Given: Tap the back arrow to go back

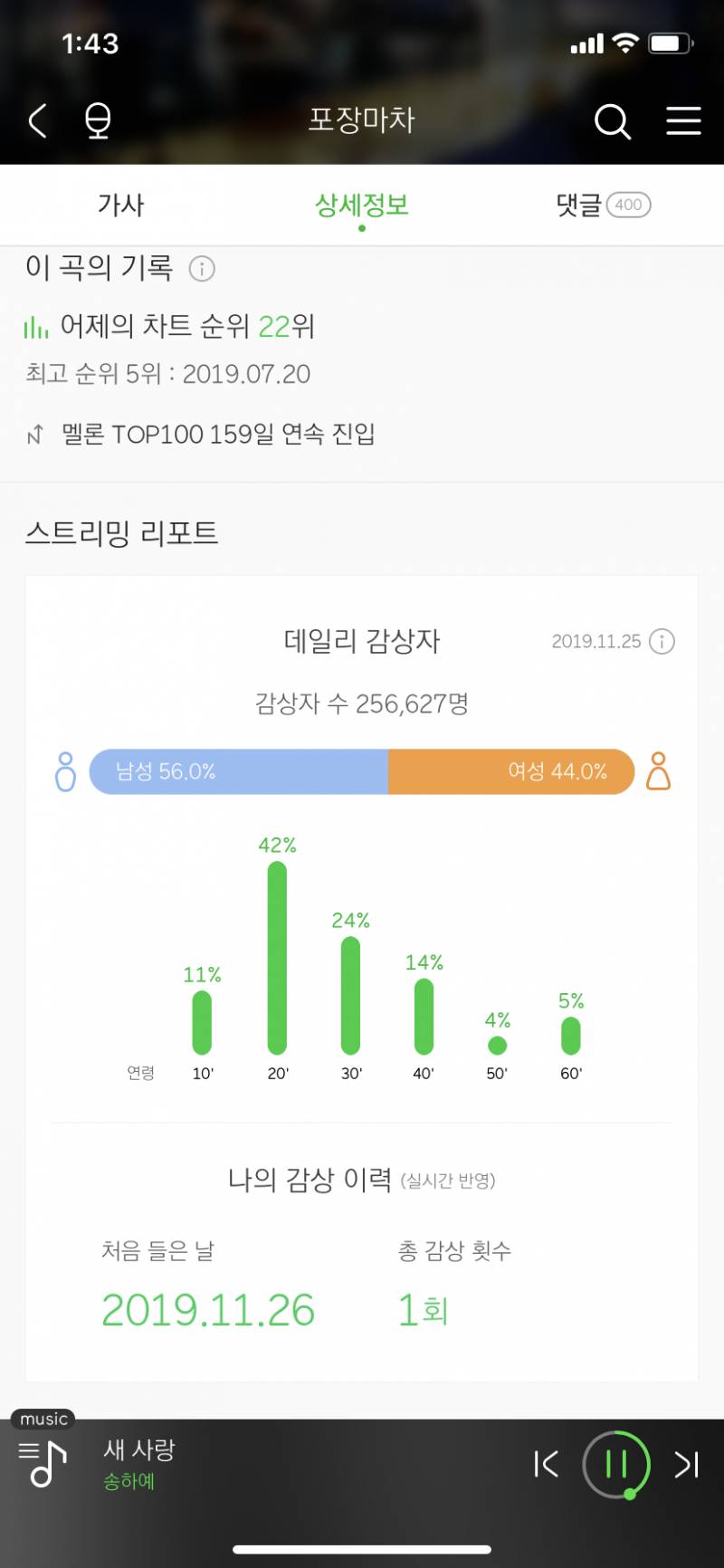Looking at the screenshot, I should click(36, 122).
